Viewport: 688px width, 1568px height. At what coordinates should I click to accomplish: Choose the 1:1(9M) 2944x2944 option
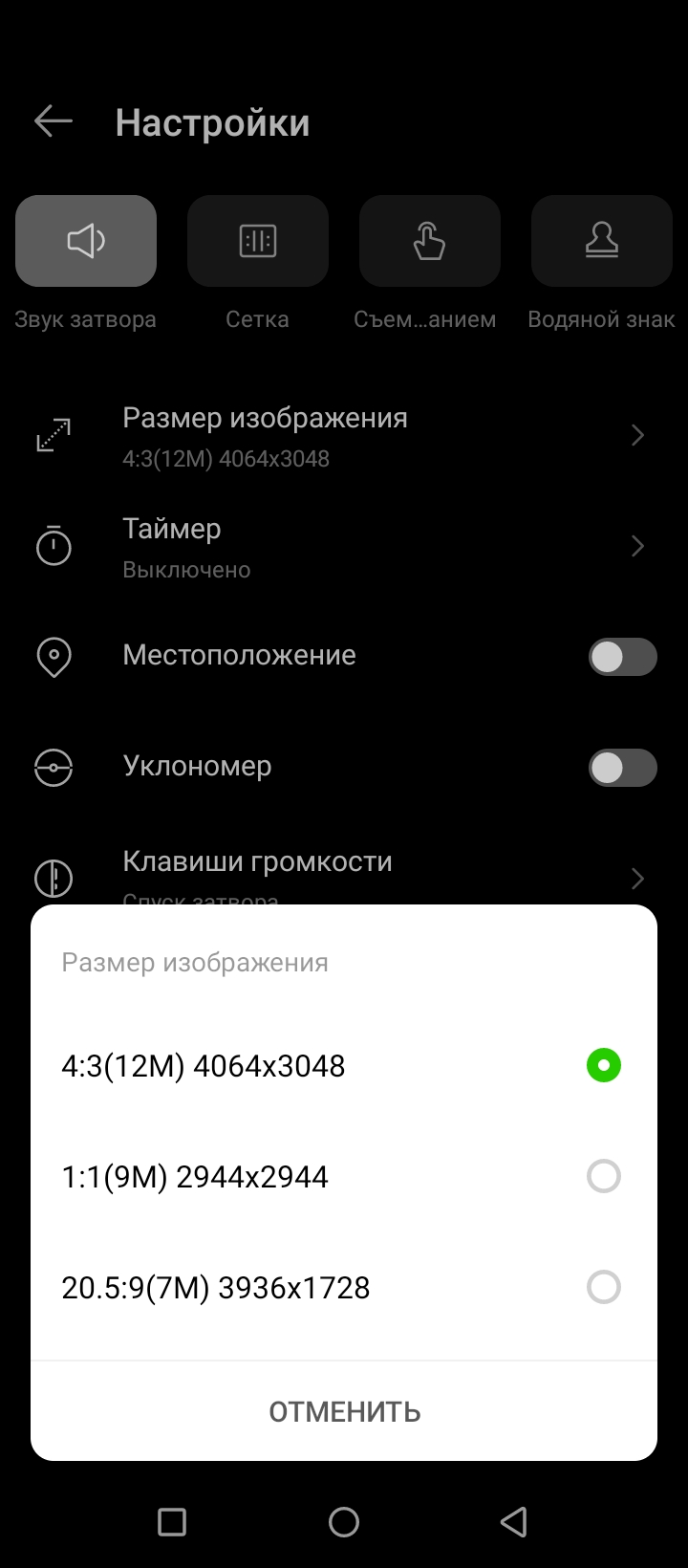click(344, 1176)
